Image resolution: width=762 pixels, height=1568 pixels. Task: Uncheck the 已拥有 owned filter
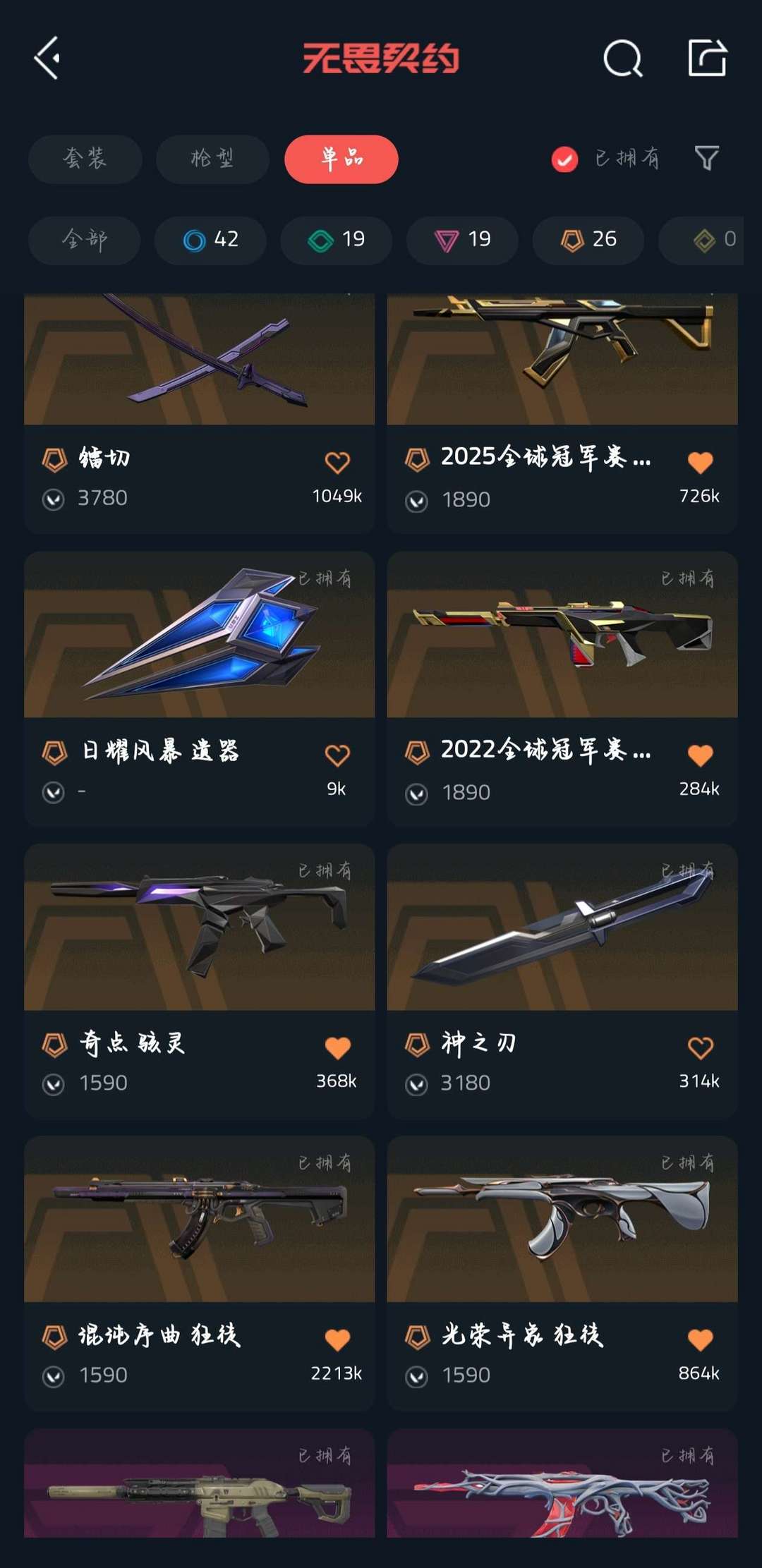pos(563,159)
